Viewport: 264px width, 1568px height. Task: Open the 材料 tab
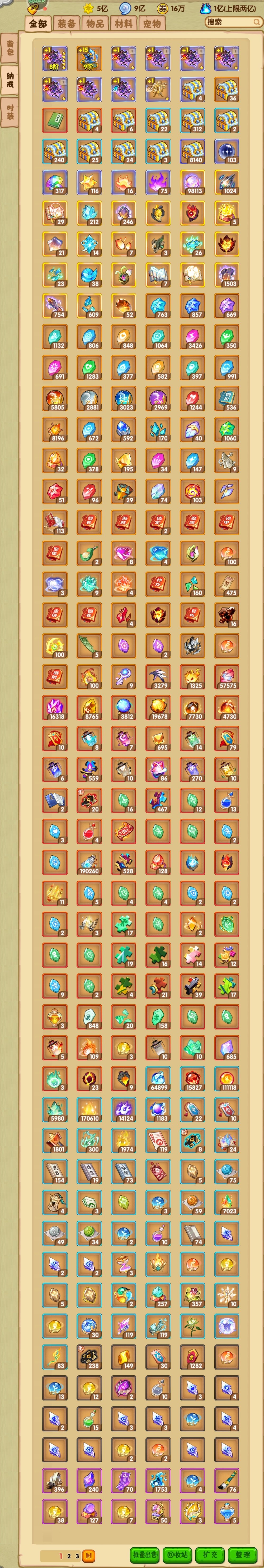(x=124, y=24)
